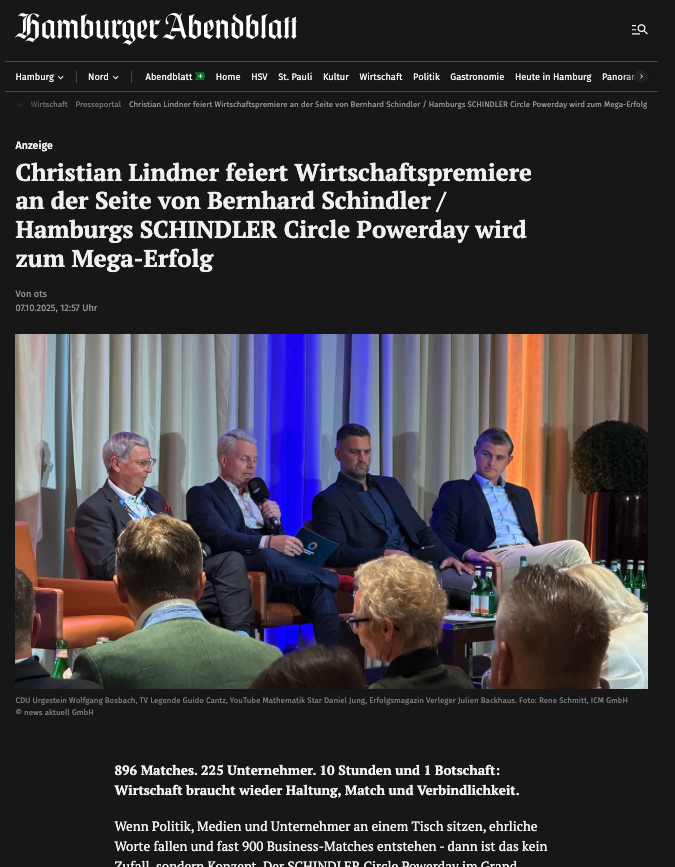Expand the Nord dropdown

(103, 77)
